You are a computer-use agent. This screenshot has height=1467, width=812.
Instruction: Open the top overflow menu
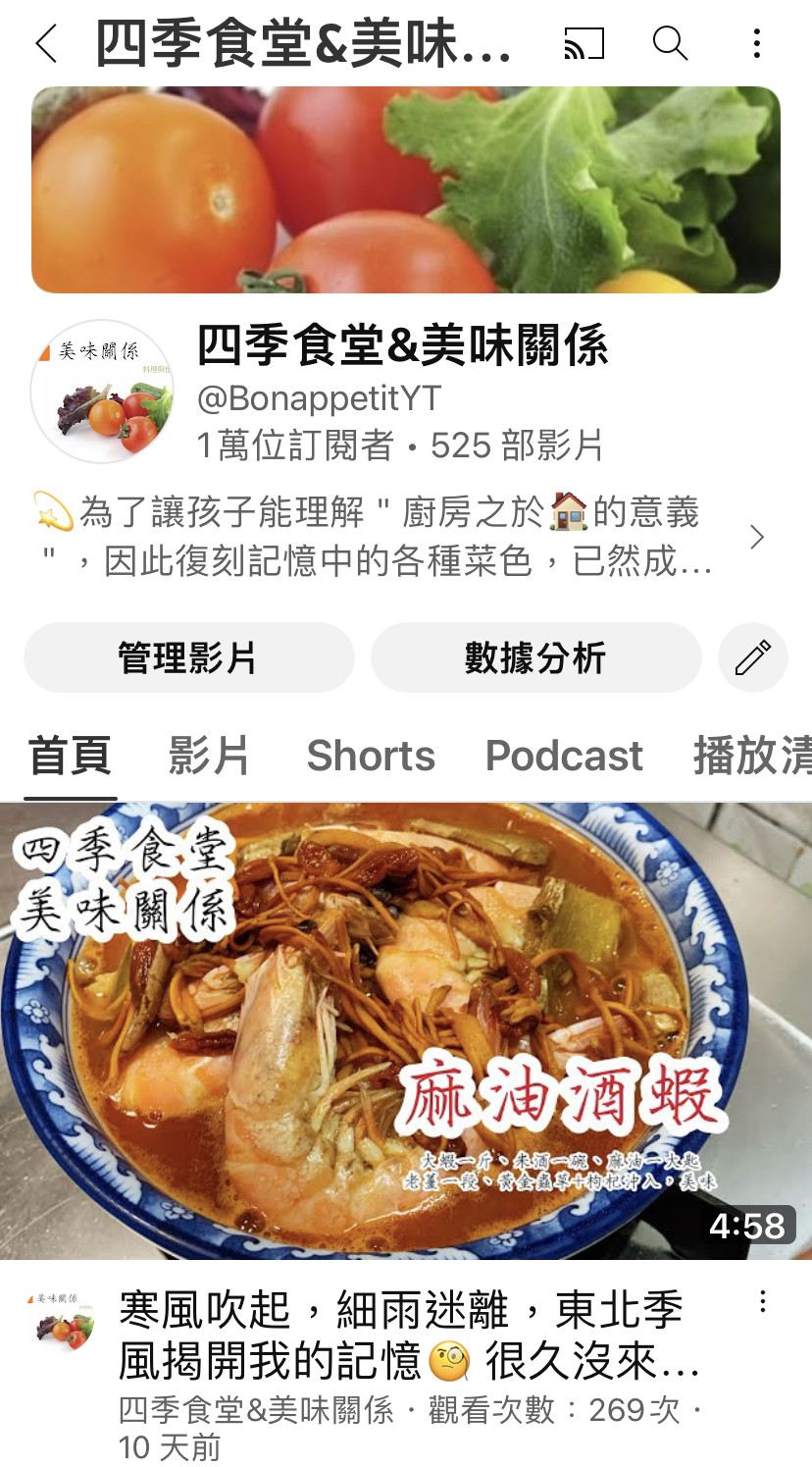(x=756, y=43)
